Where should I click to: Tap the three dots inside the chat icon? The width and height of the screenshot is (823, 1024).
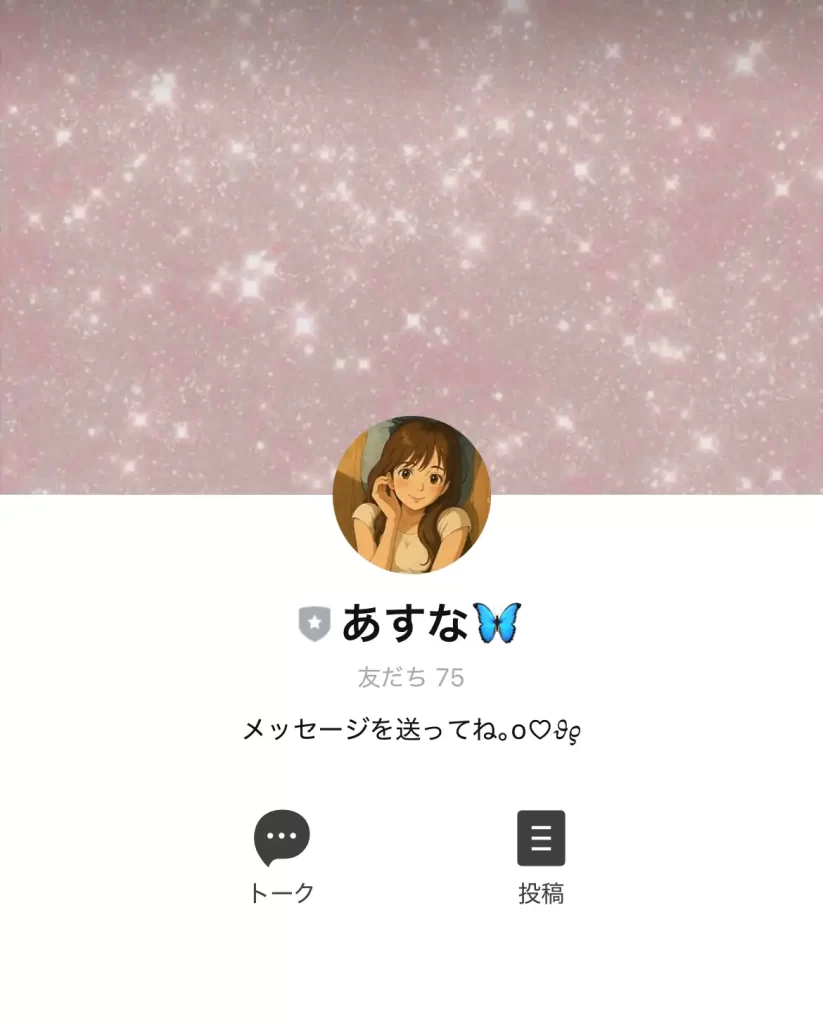coord(283,836)
